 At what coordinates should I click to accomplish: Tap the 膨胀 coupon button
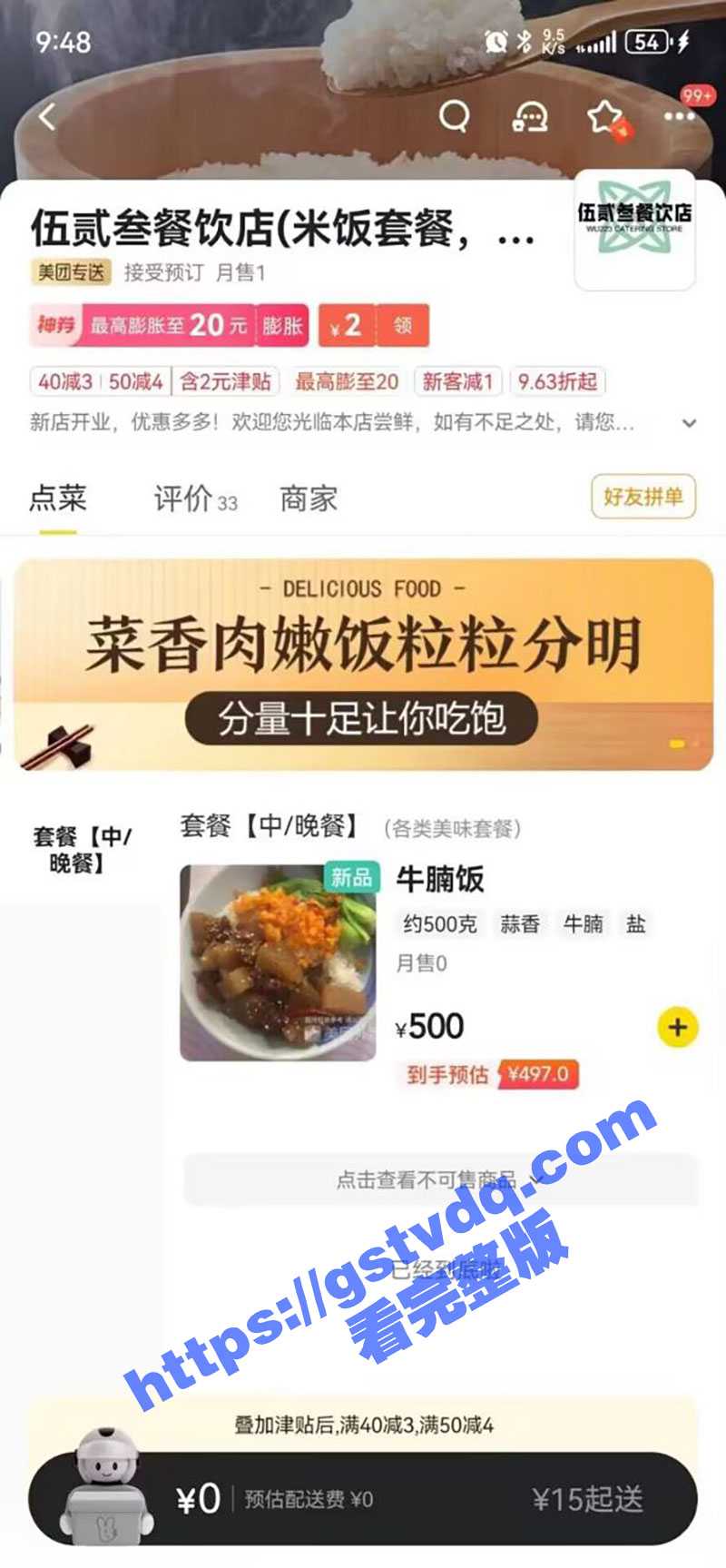coord(282,325)
